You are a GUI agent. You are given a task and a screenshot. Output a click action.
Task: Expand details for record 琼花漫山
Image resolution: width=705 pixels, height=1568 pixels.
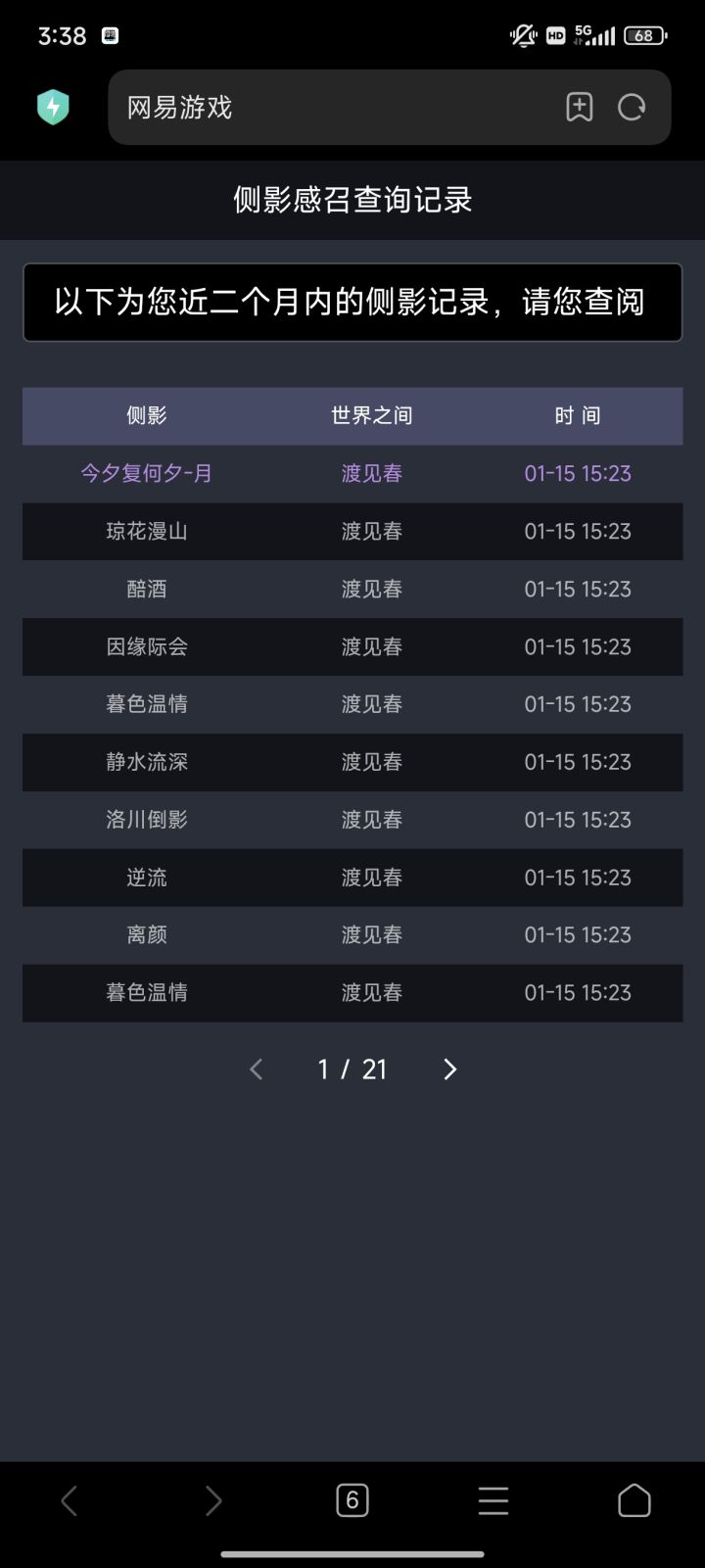(x=145, y=531)
